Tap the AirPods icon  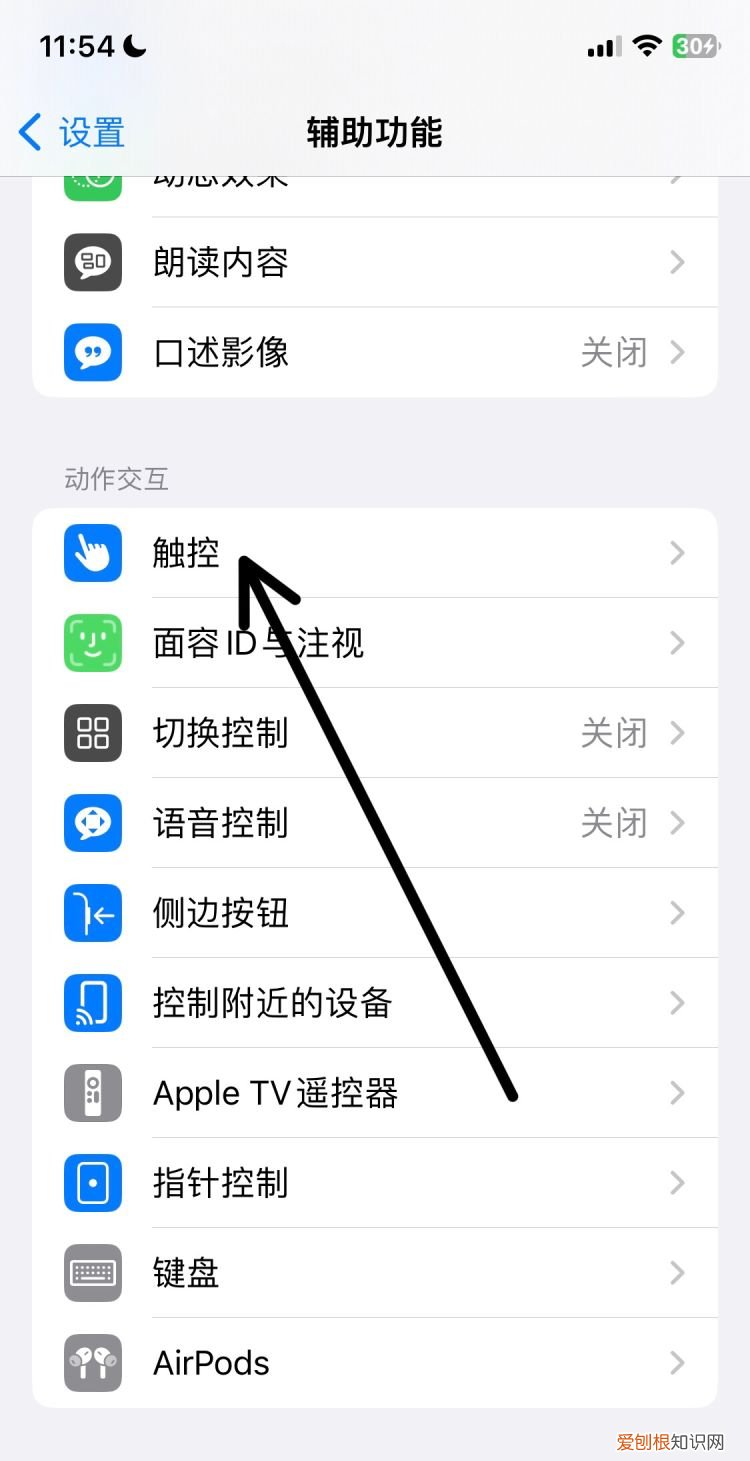point(92,1362)
